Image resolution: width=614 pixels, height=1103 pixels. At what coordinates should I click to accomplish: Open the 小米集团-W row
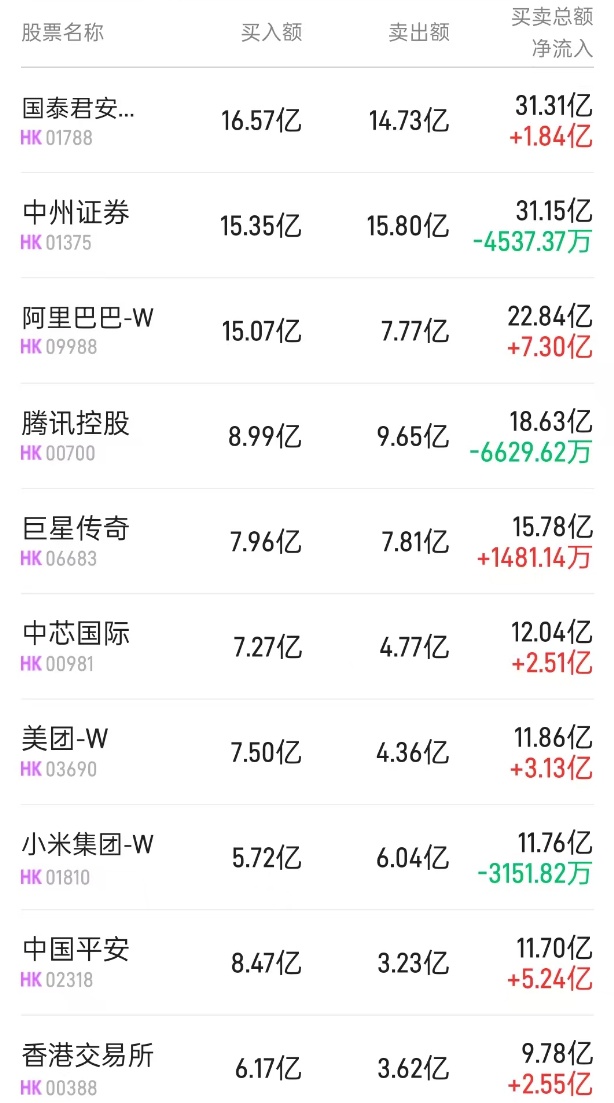[88, 846]
